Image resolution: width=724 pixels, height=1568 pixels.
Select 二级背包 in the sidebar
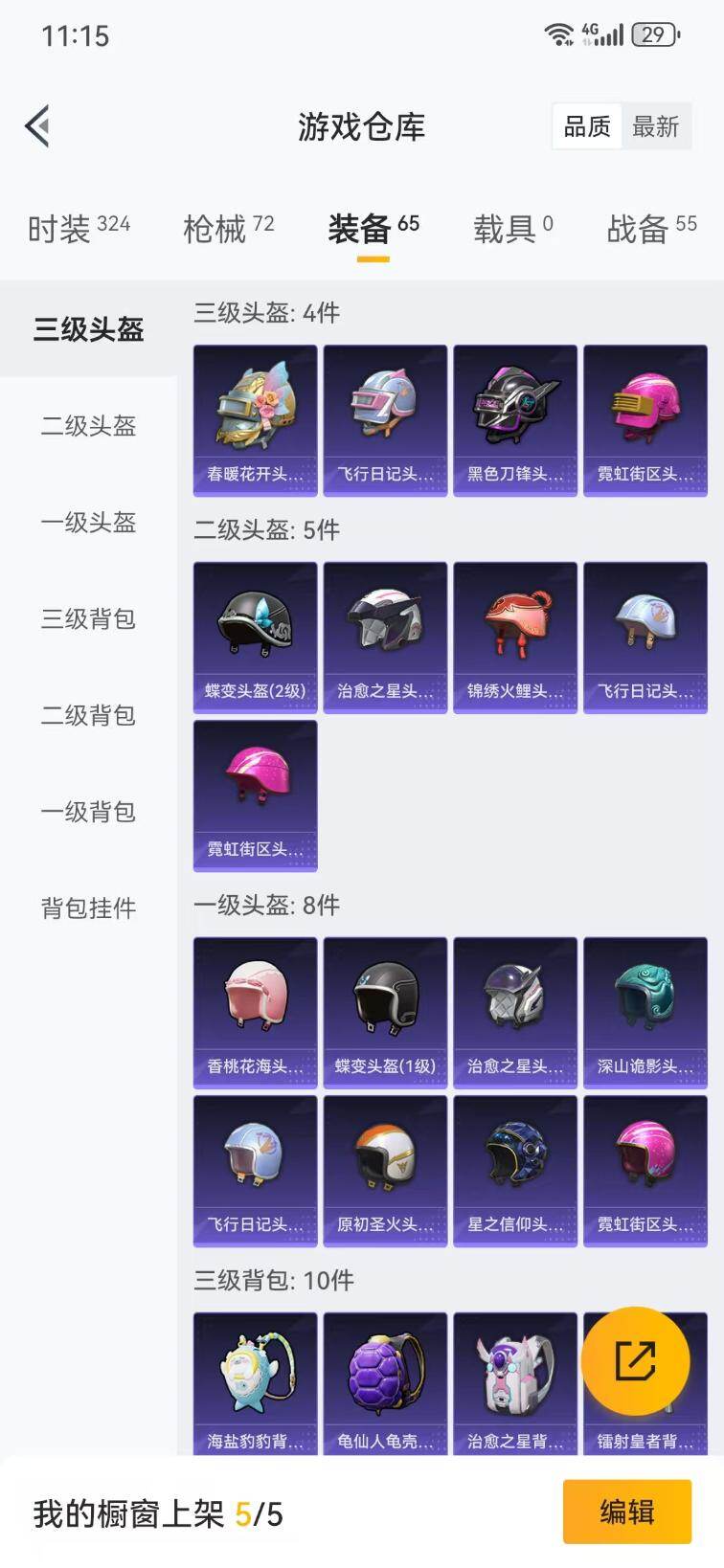tap(90, 716)
